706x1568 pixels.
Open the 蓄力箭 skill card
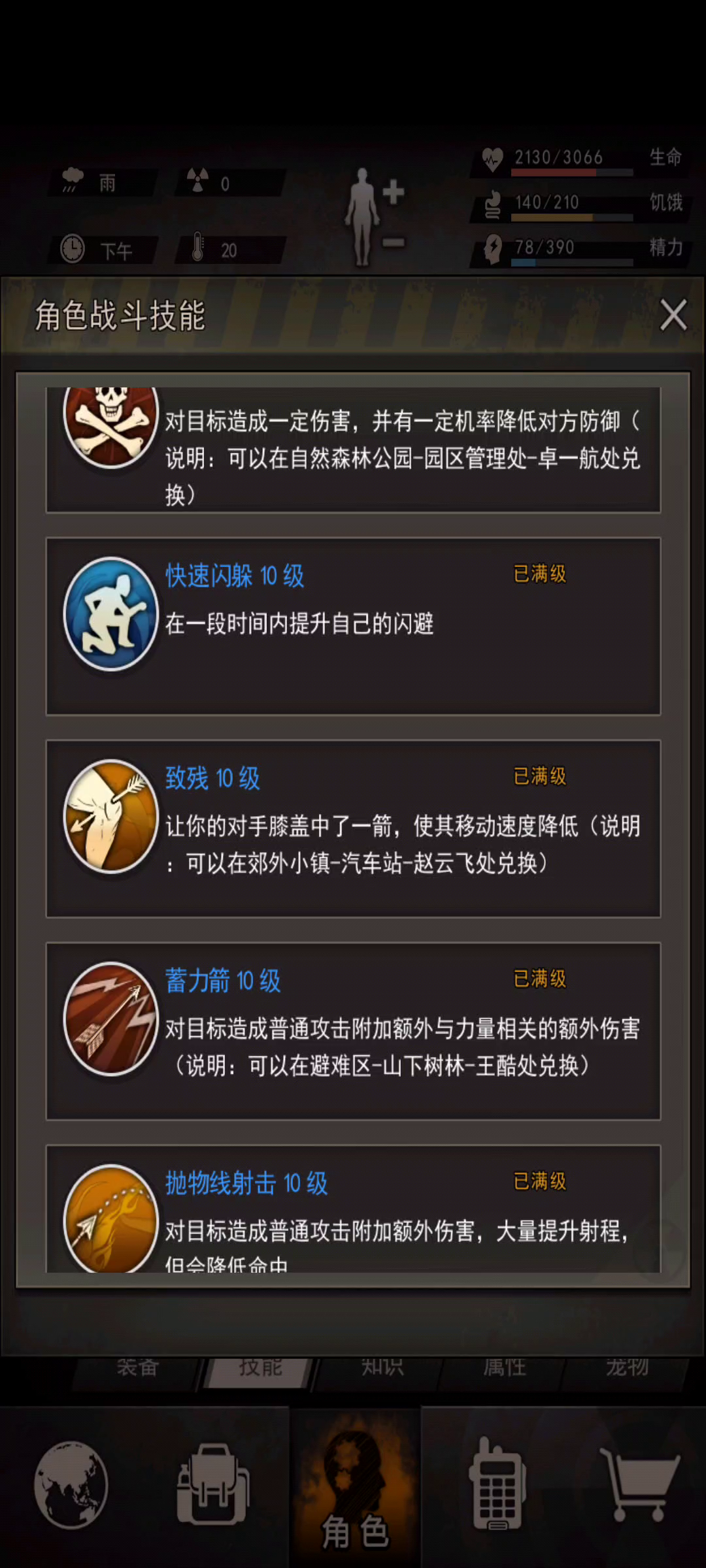pos(353,1032)
